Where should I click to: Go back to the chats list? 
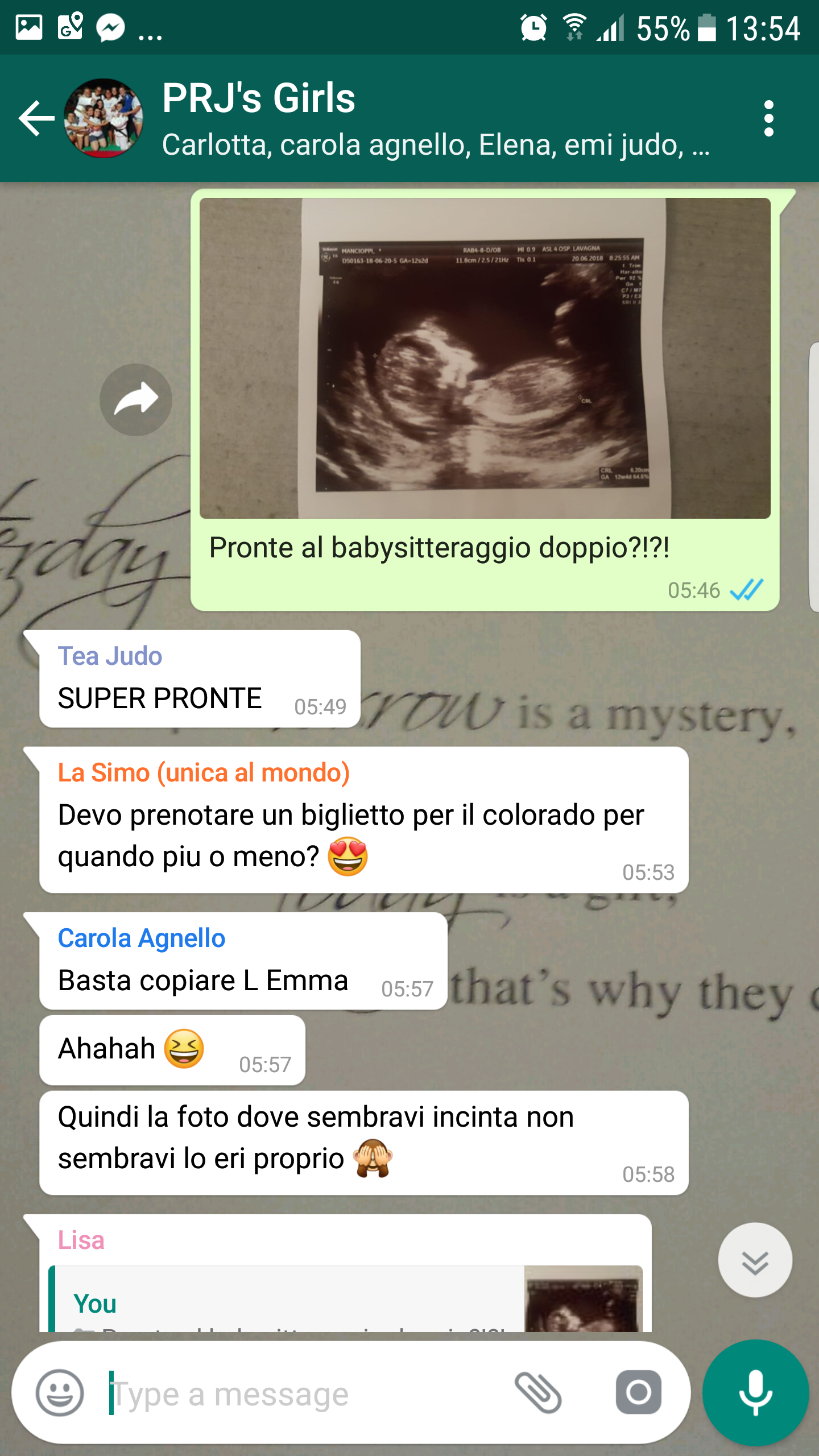click(x=35, y=118)
